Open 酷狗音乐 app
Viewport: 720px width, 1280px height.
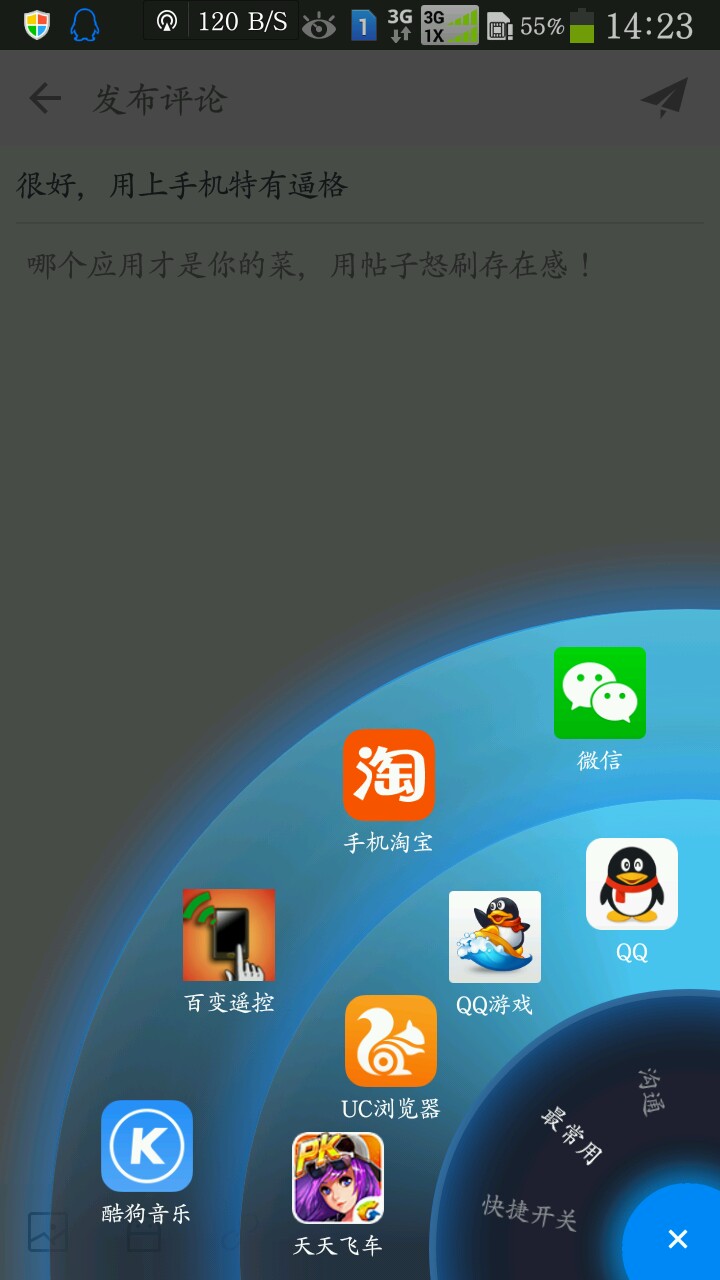pyautogui.click(x=147, y=1146)
